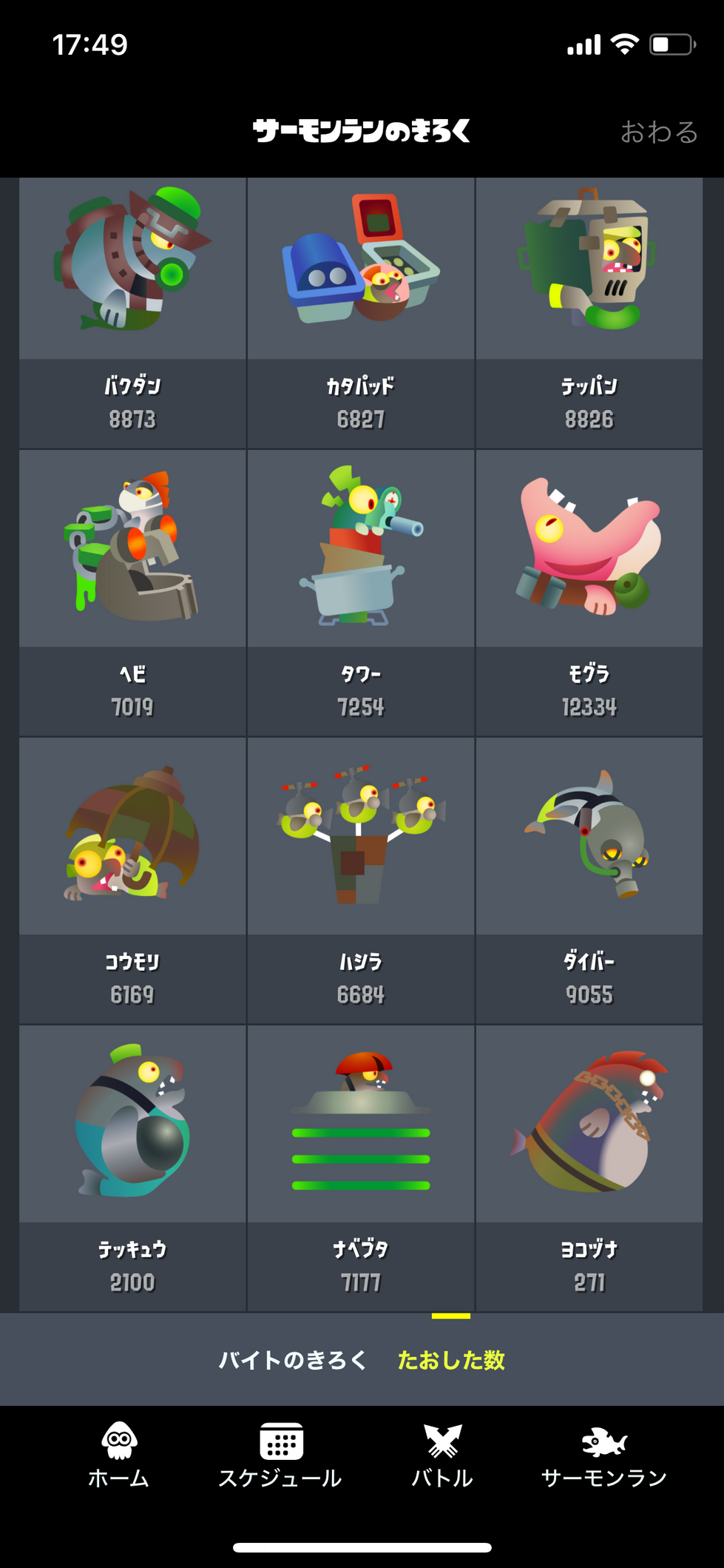This screenshot has width=724, height=1568.
Task: Open the スケジュール tab
Action: pyautogui.click(x=280, y=1455)
